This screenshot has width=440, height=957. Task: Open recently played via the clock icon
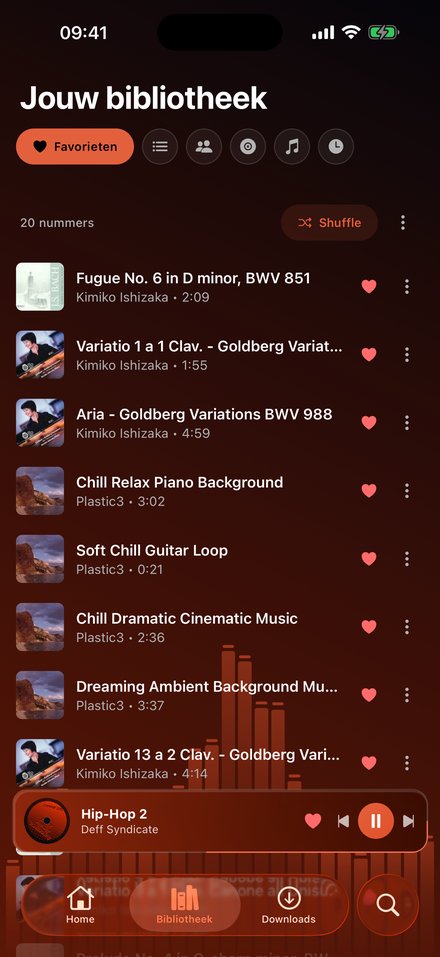click(x=336, y=146)
